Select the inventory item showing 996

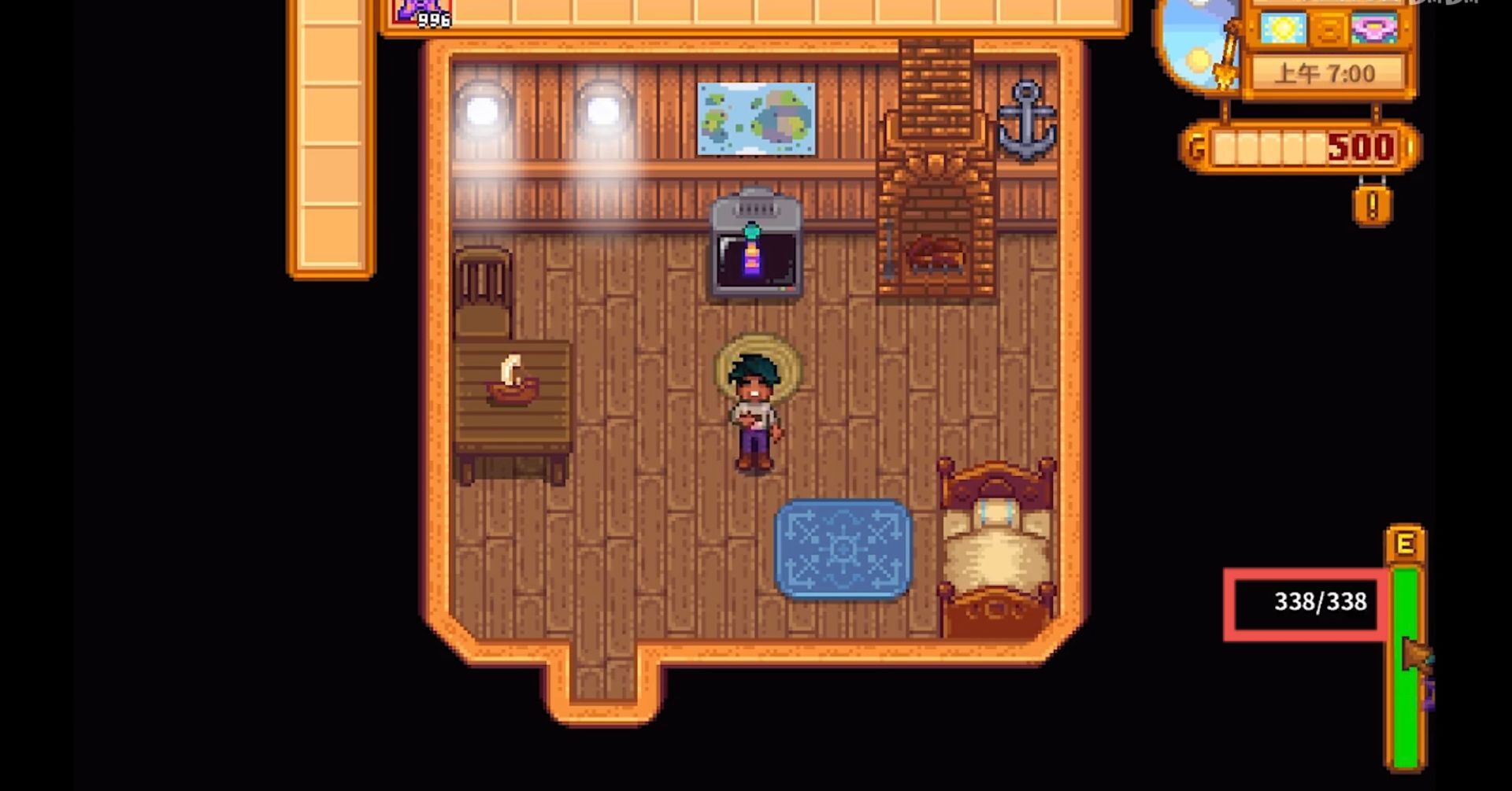coord(421,12)
